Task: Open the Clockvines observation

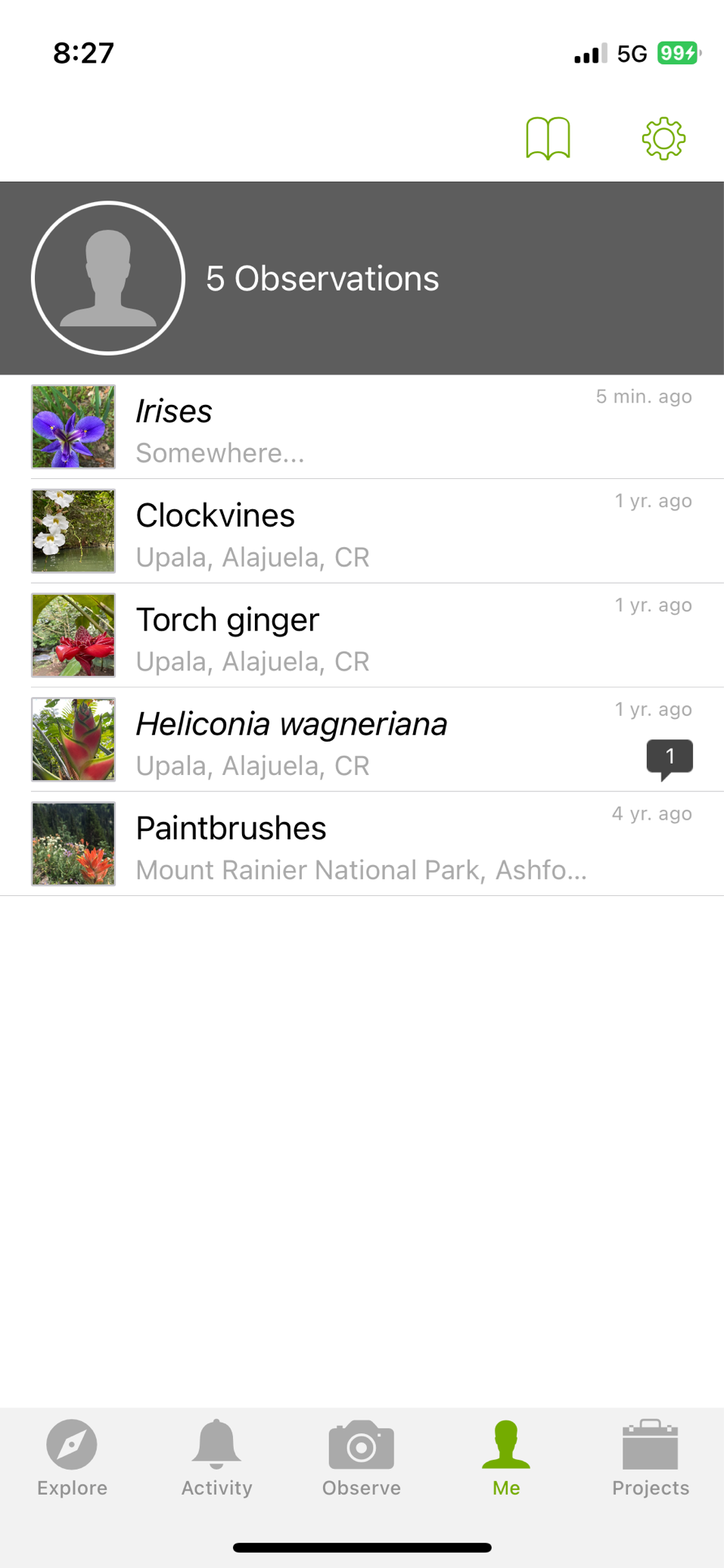Action: click(362, 532)
